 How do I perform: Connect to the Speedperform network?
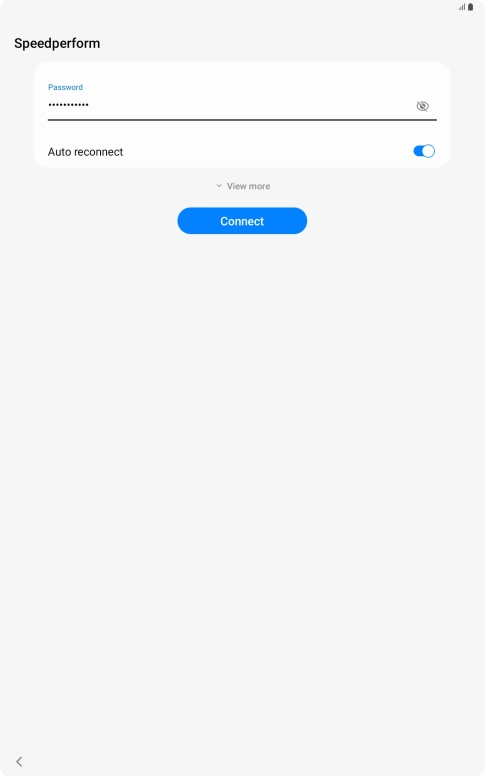pos(242,221)
